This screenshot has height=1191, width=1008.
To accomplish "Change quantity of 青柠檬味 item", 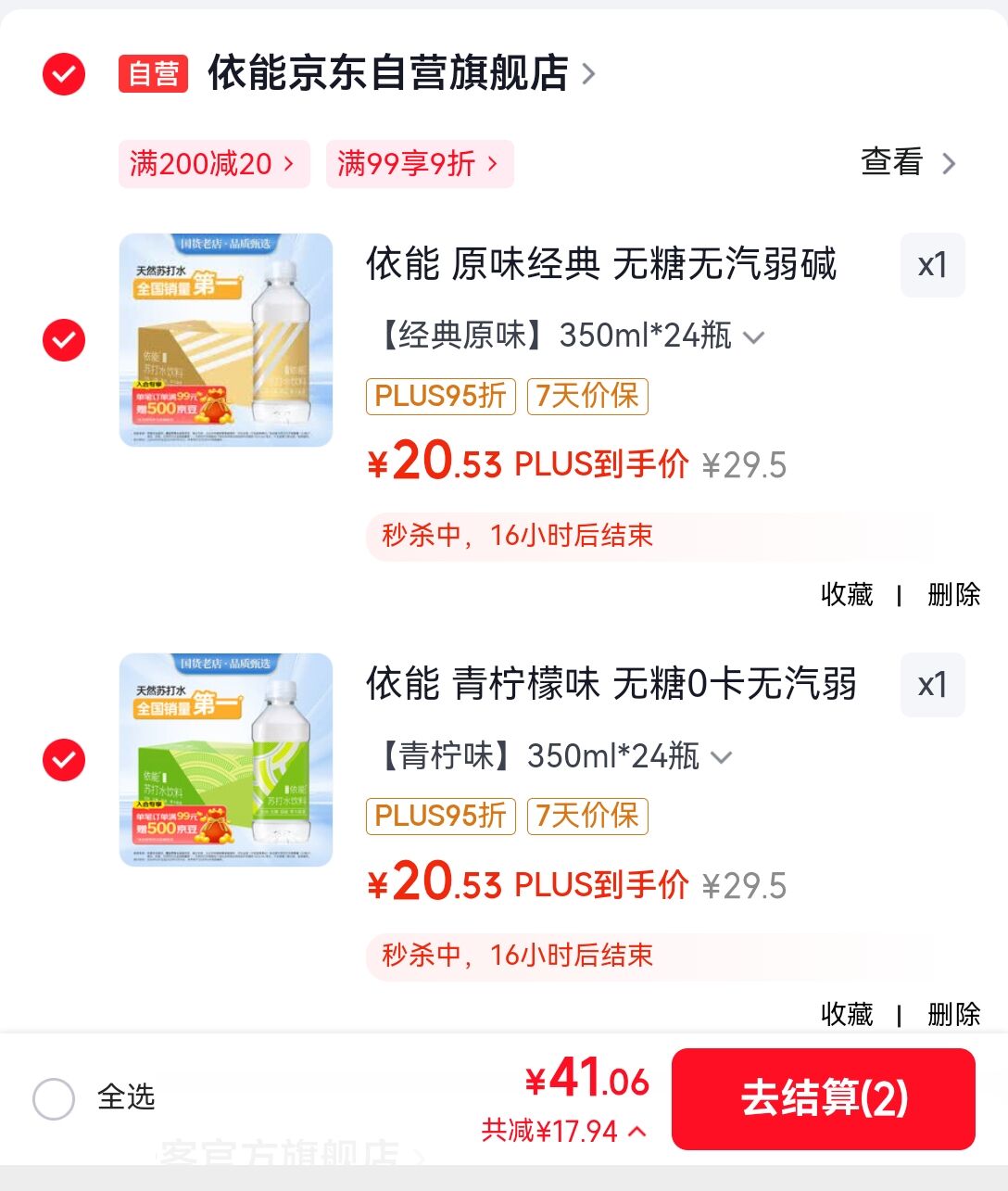I will (x=932, y=686).
